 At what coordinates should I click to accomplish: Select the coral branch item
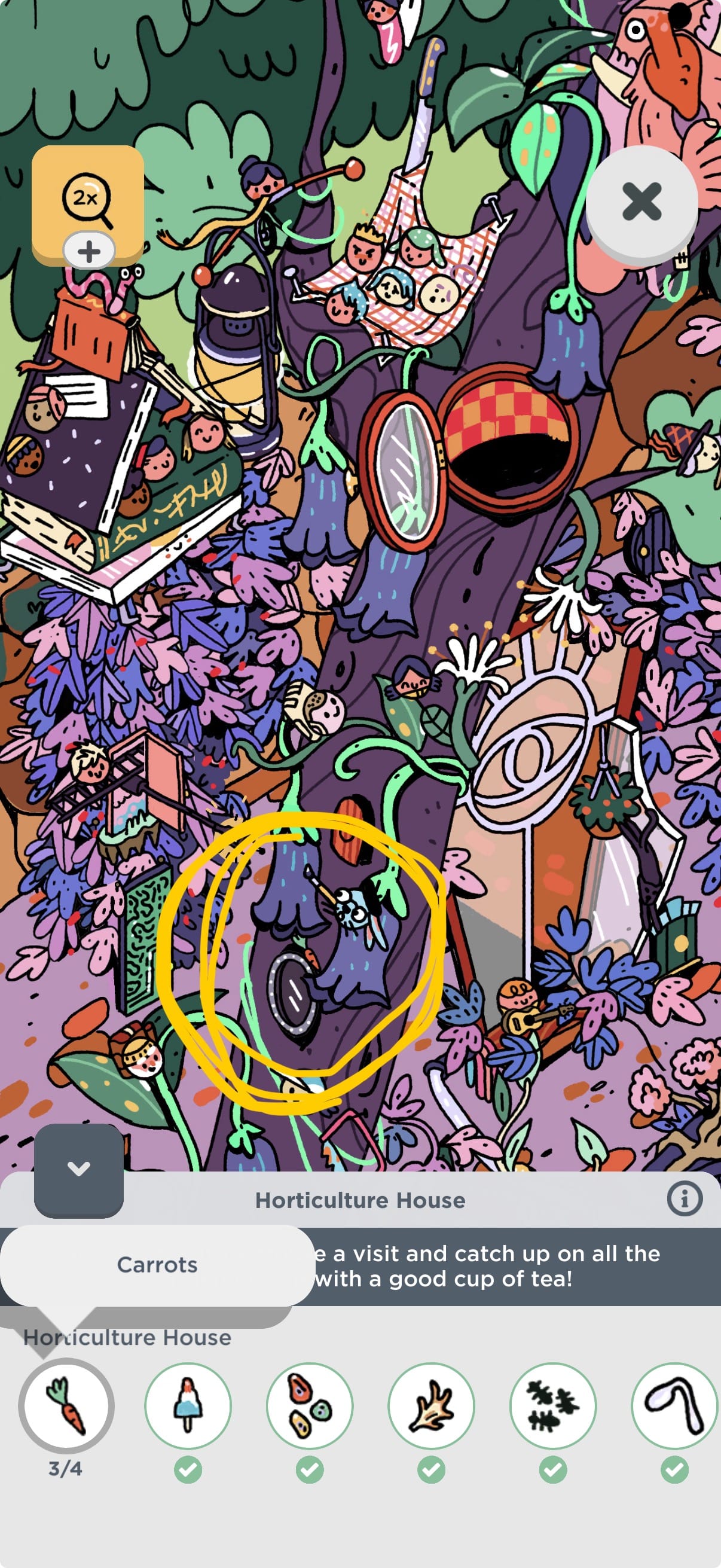click(432, 1405)
